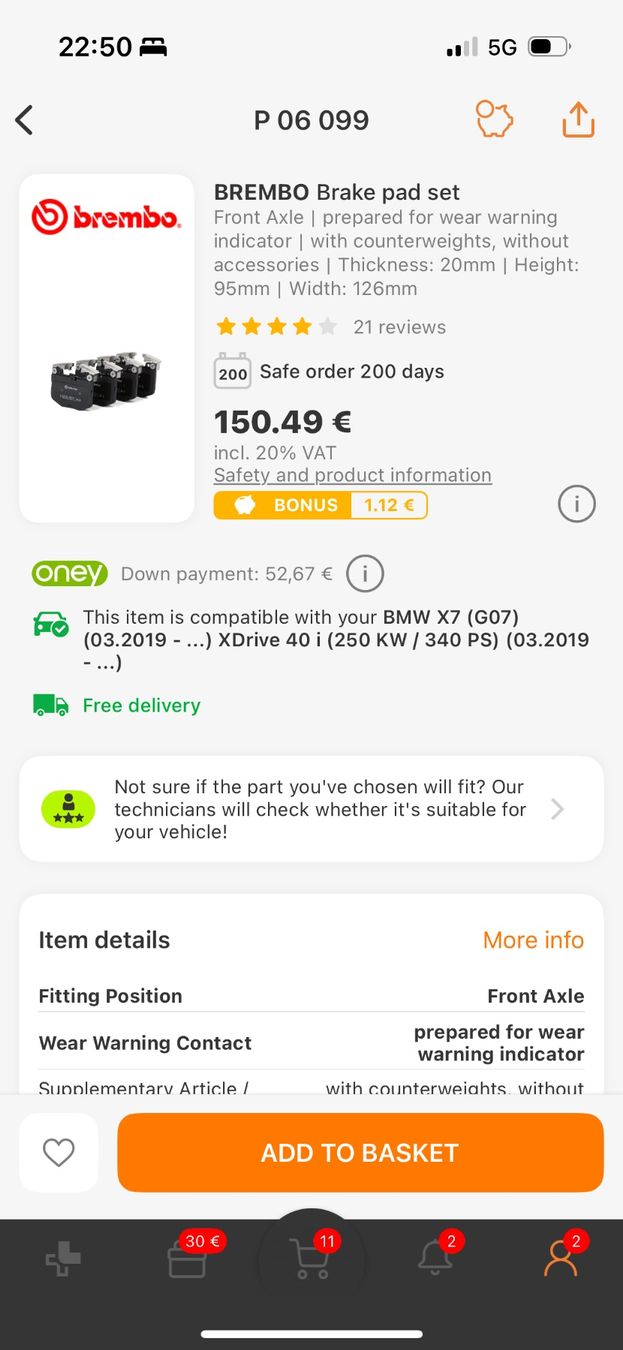
Task: Add the brake pads to wishlist
Action: tap(59, 1153)
